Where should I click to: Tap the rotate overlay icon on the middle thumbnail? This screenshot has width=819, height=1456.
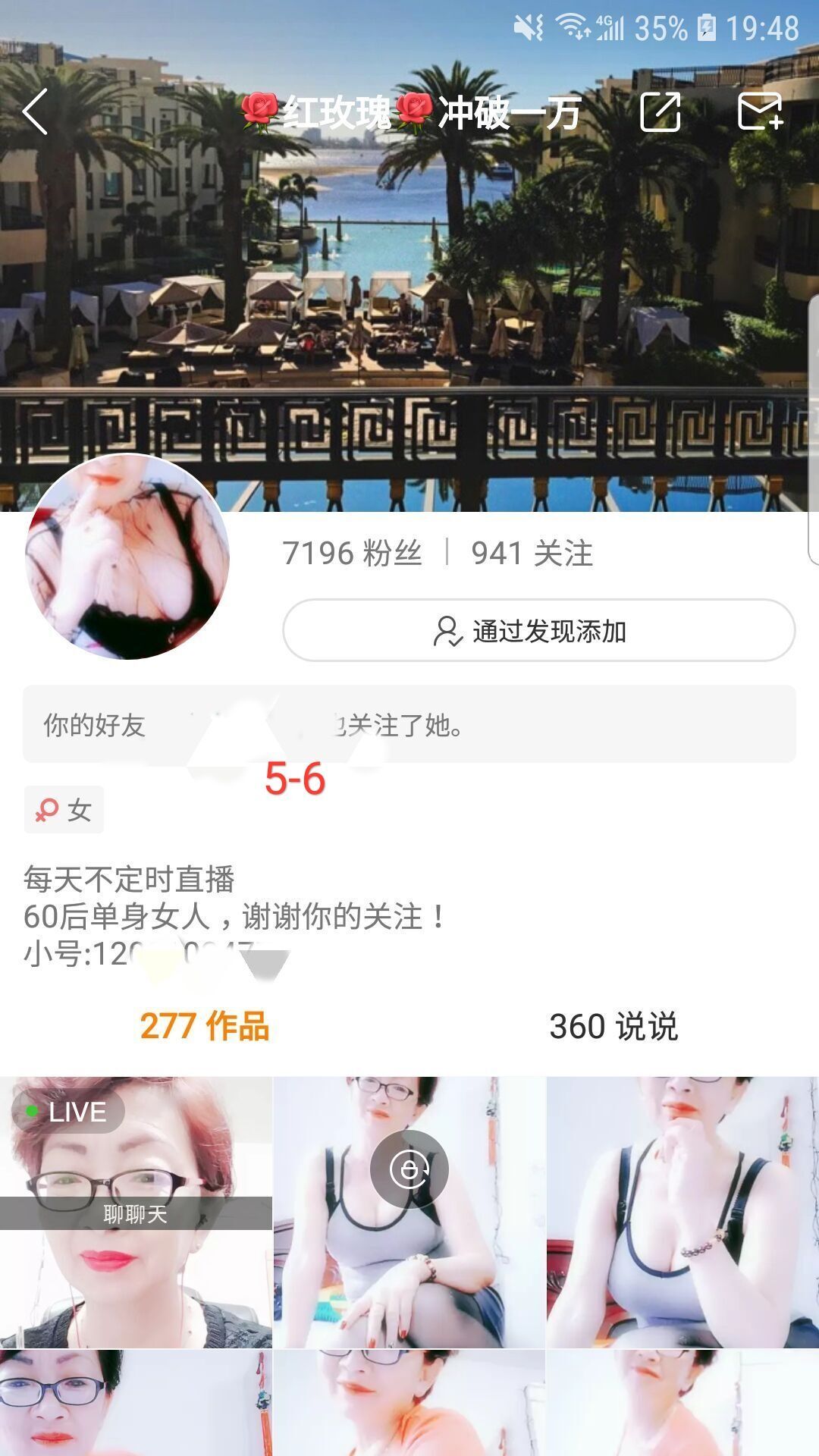(x=409, y=1169)
